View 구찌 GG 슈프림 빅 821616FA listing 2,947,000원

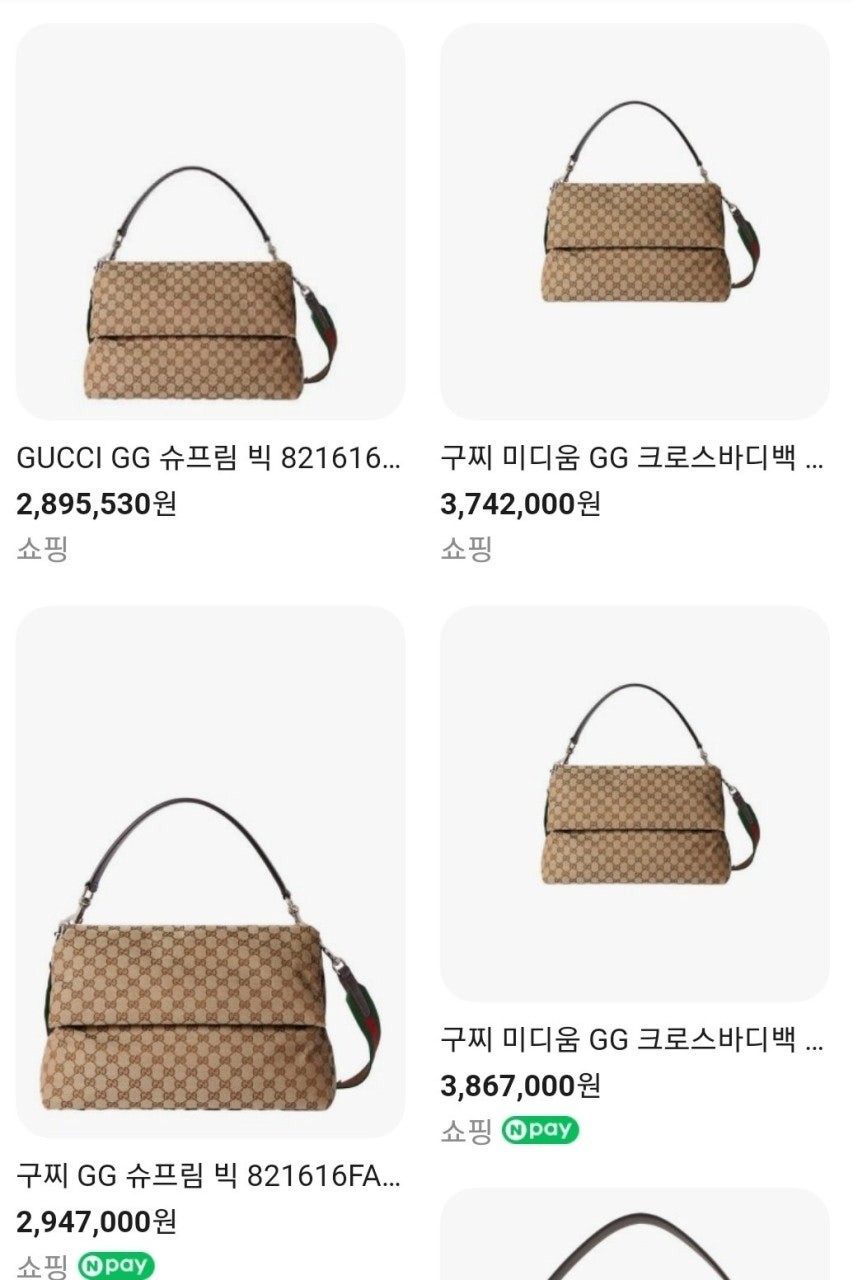click(210, 871)
